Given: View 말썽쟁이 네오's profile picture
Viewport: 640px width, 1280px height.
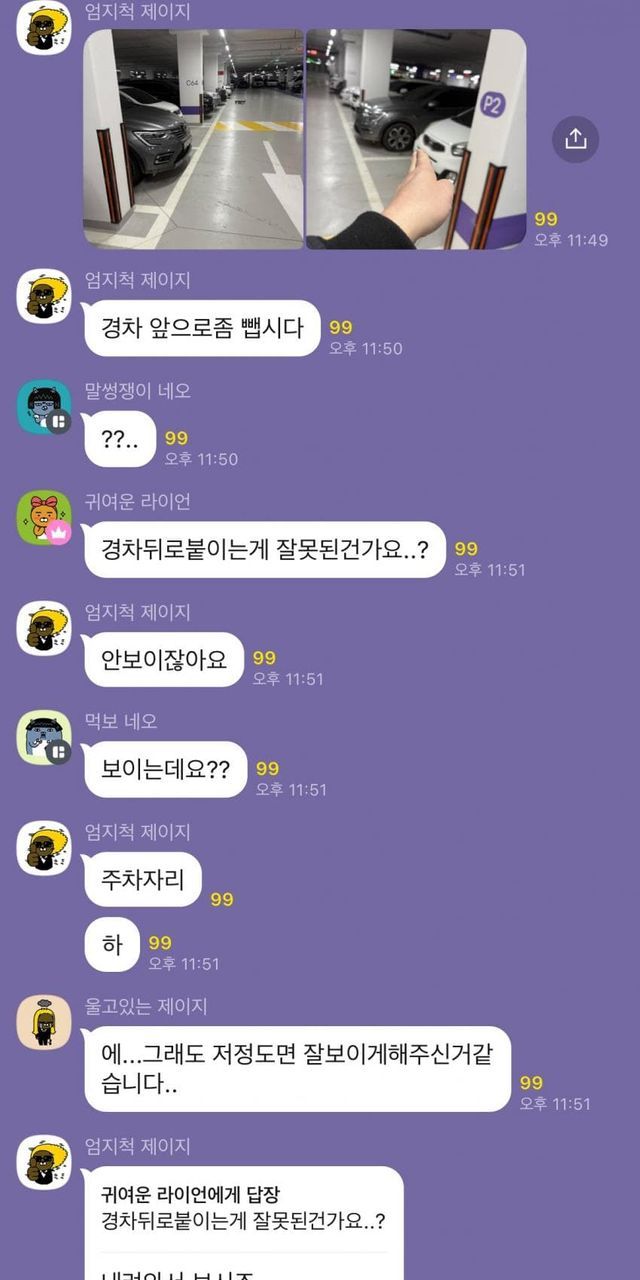Looking at the screenshot, I should coord(45,407).
